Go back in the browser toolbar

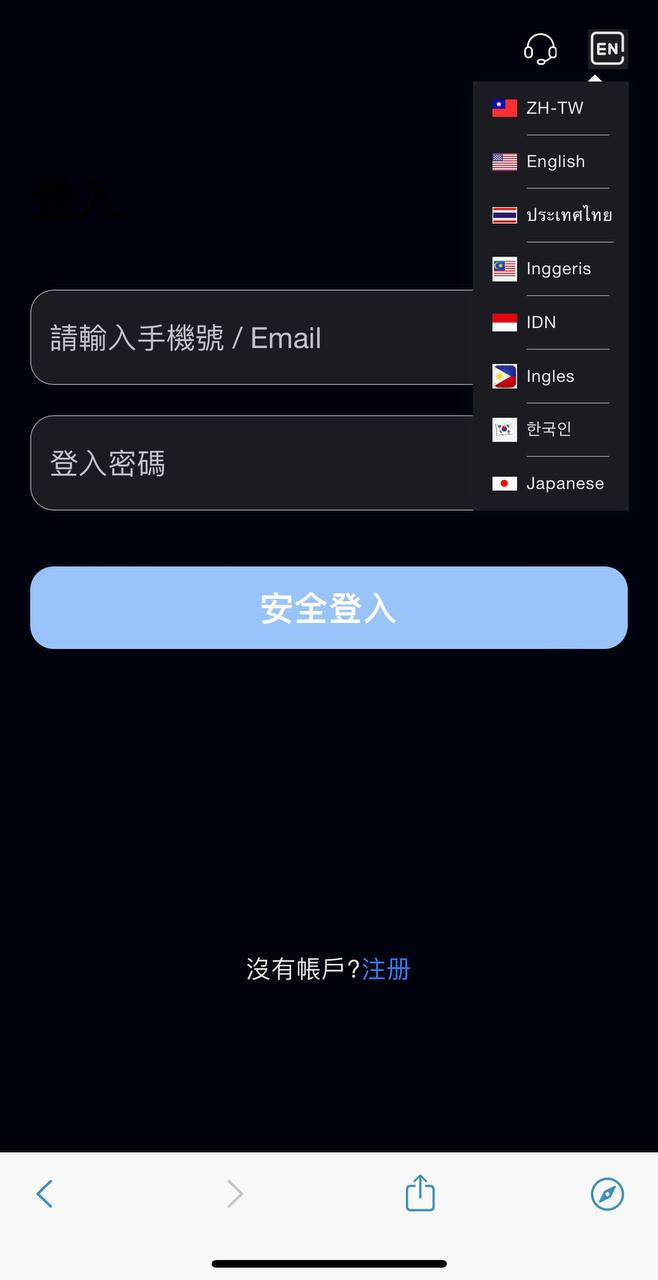44,1193
